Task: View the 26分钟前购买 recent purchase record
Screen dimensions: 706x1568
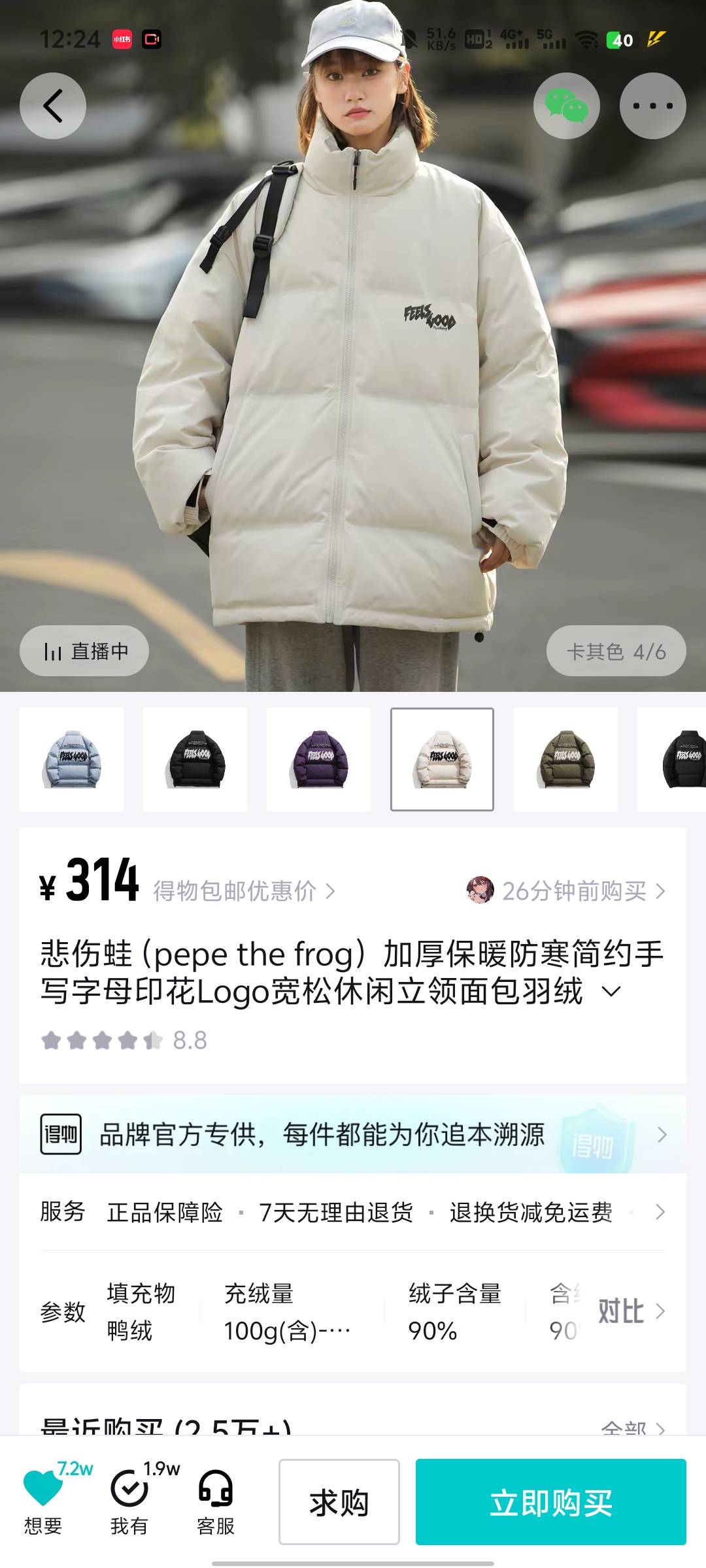Action: click(566, 890)
